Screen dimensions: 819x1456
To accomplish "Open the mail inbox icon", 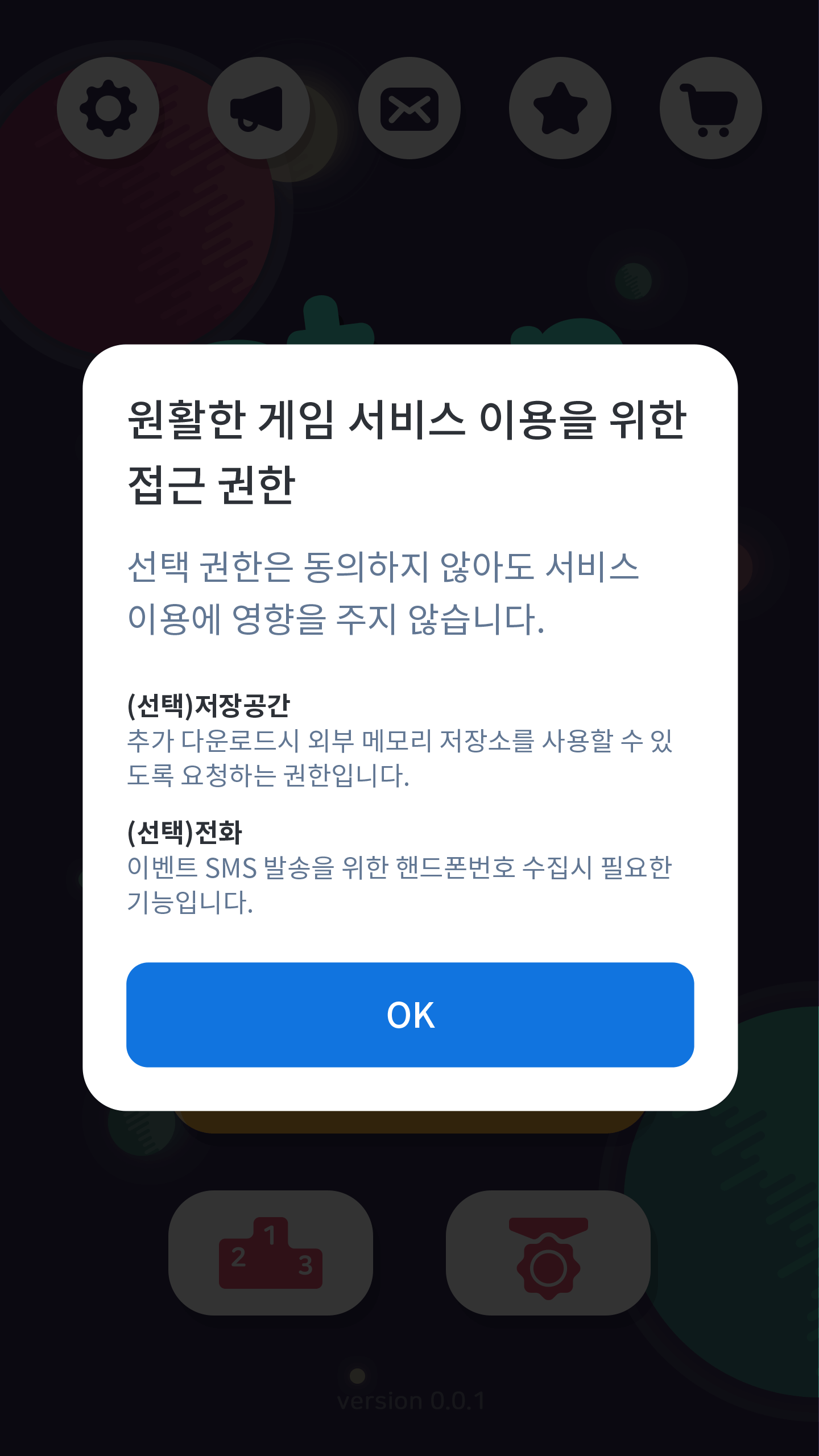I will 409,108.
